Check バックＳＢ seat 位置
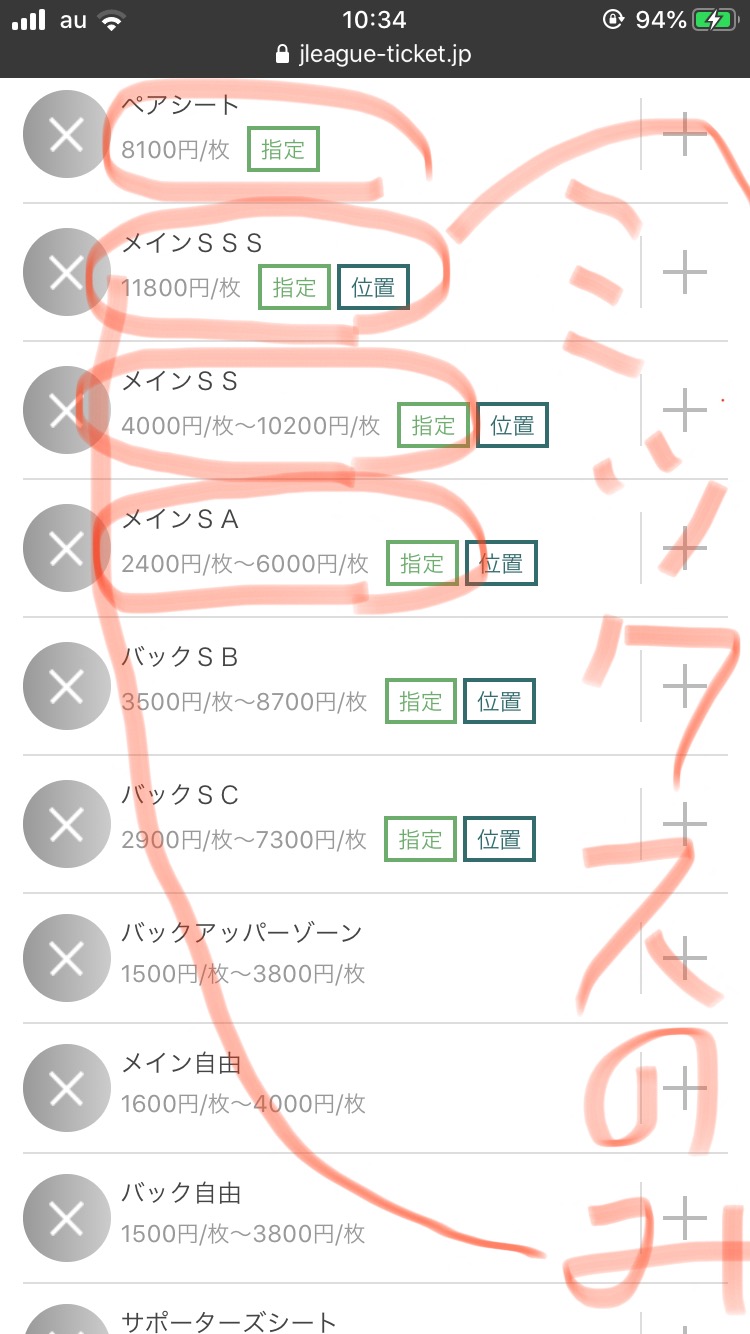This screenshot has width=750, height=1334. coord(499,702)
